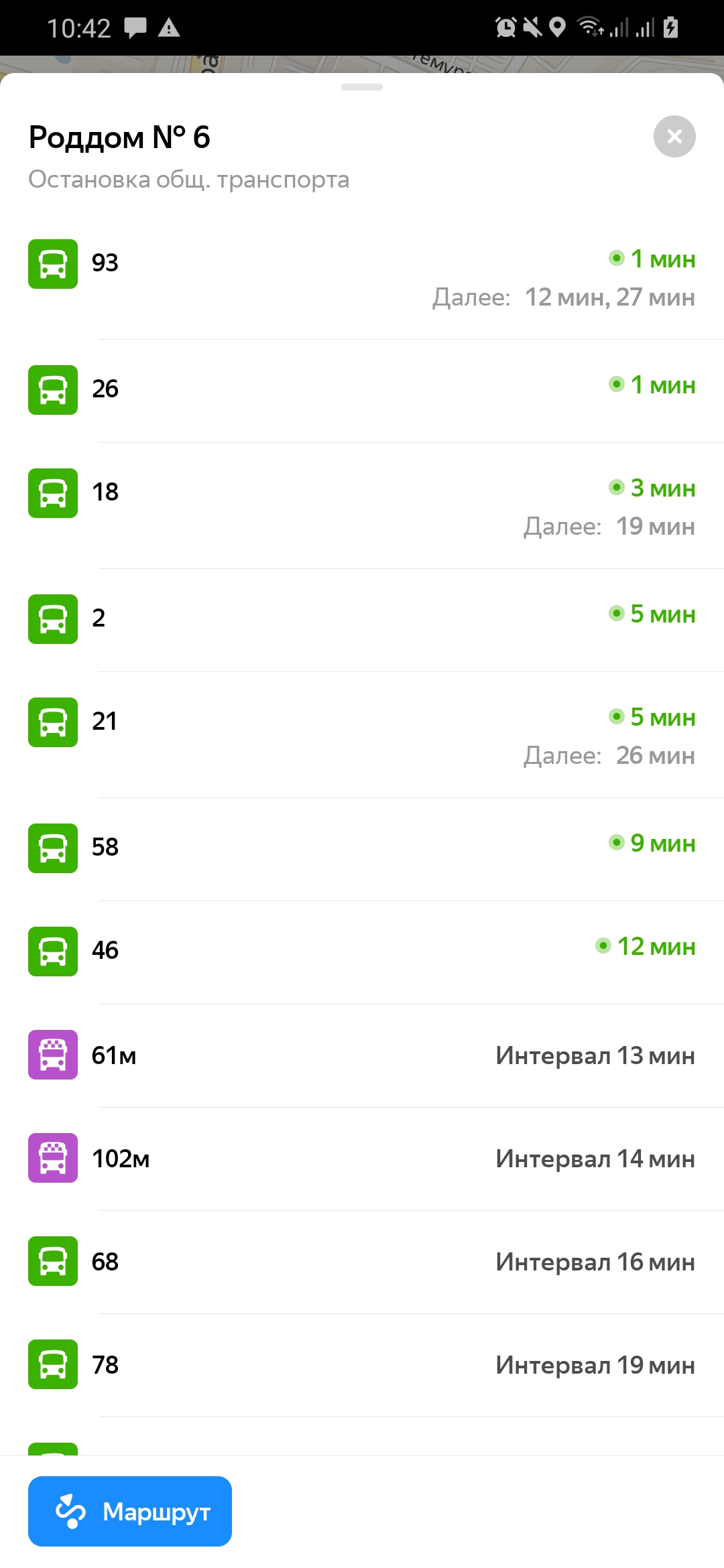
Task: Open bus route 93 details
Action: click(362, 276)
